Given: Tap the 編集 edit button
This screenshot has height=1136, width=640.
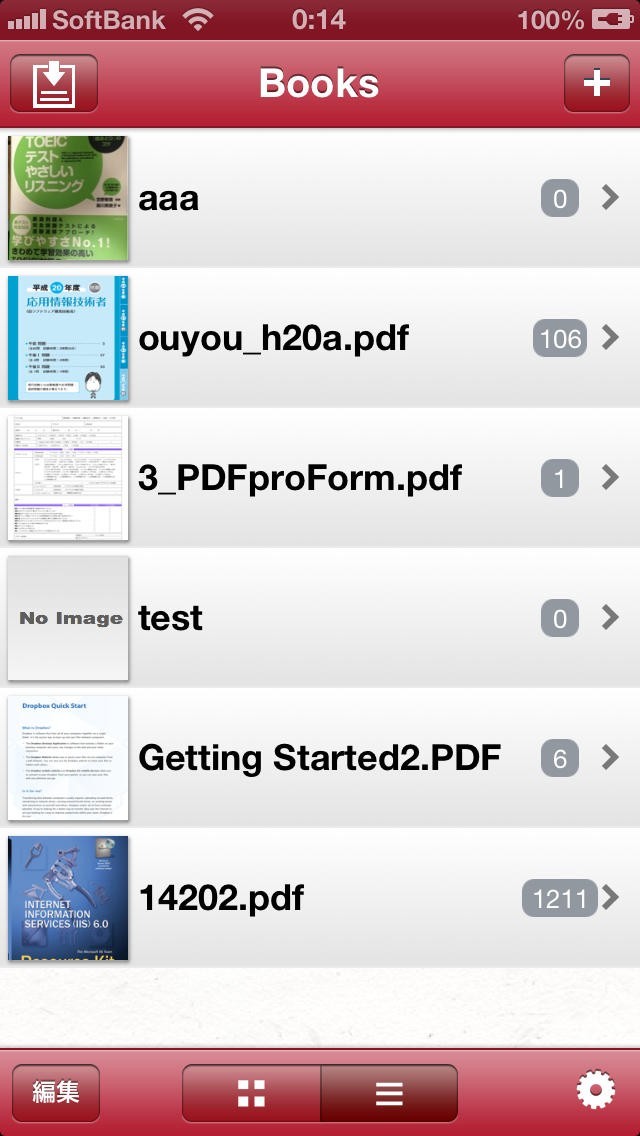Looking at the screenshot, I should pyautogui.click(x=56, y=1092).
